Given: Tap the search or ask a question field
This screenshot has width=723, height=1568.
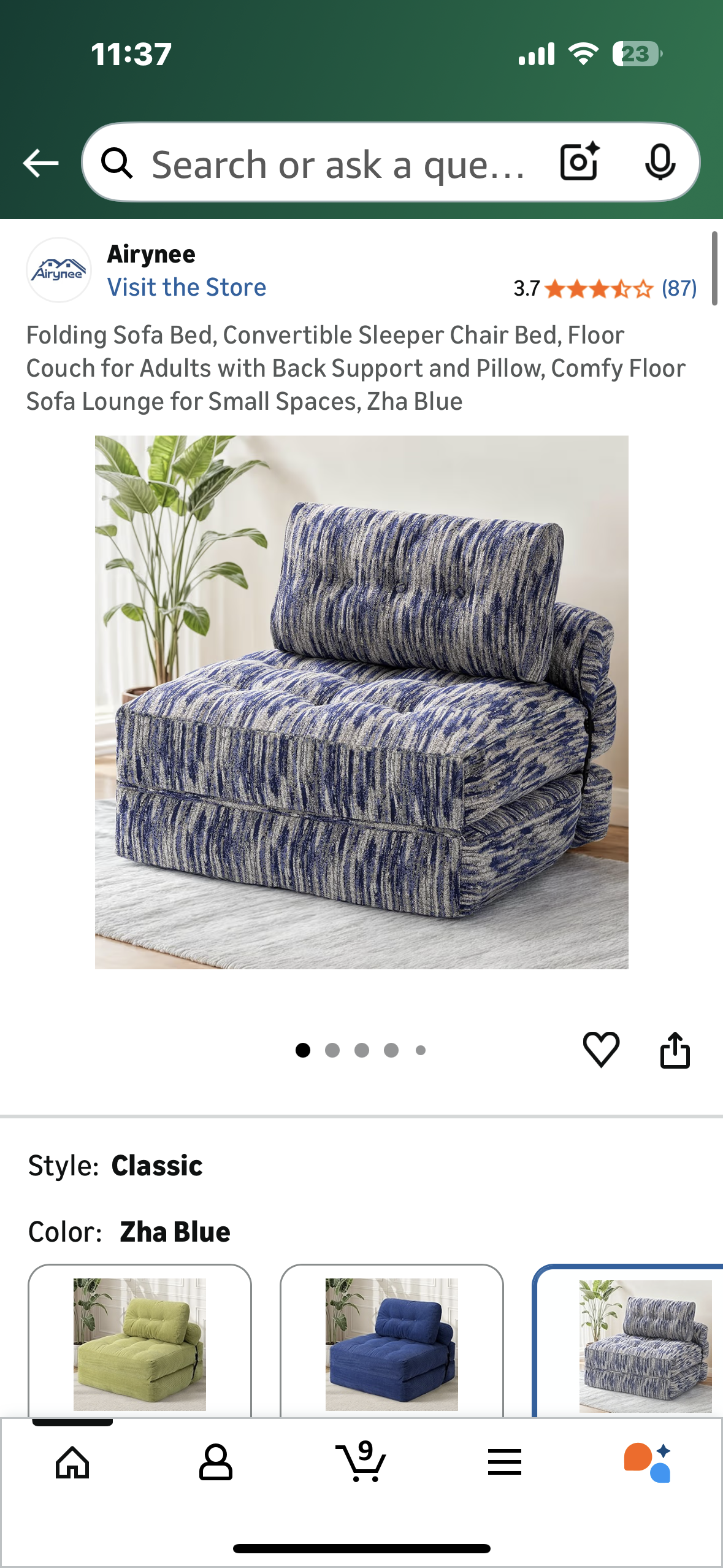Looking at the screenshot, I should point(337,164).
